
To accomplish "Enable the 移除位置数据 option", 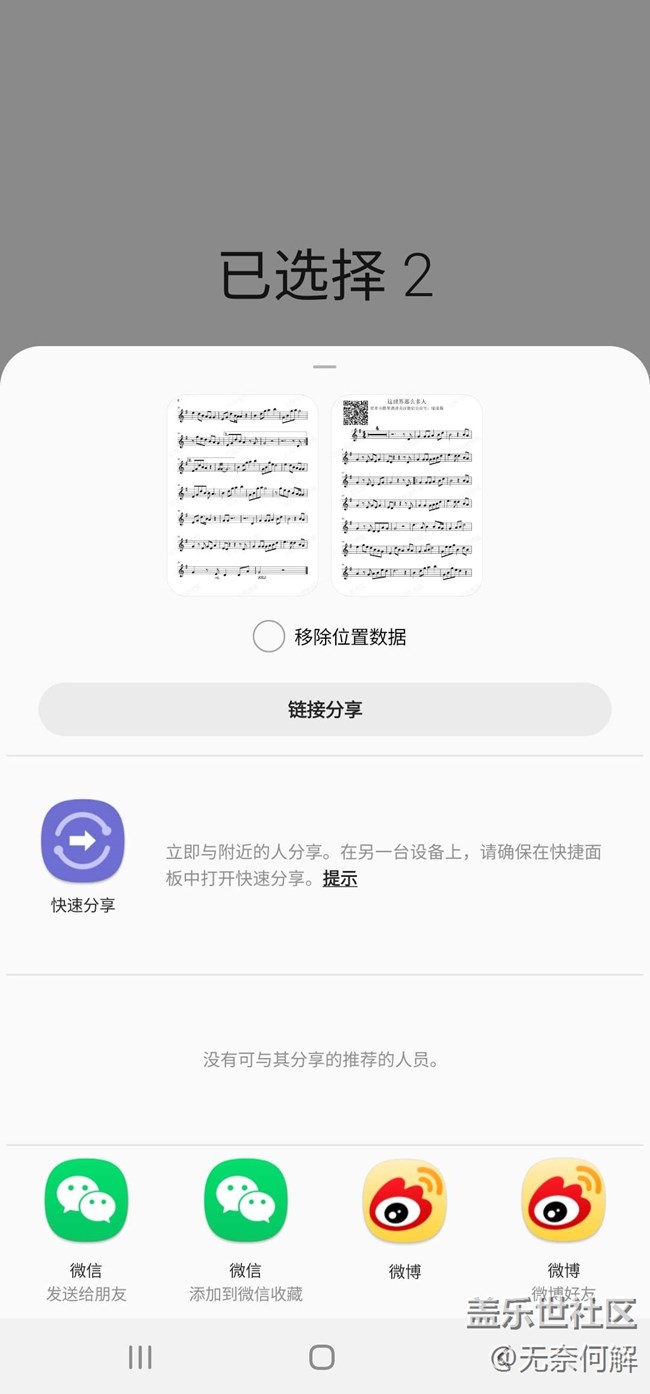I will 269,636.
